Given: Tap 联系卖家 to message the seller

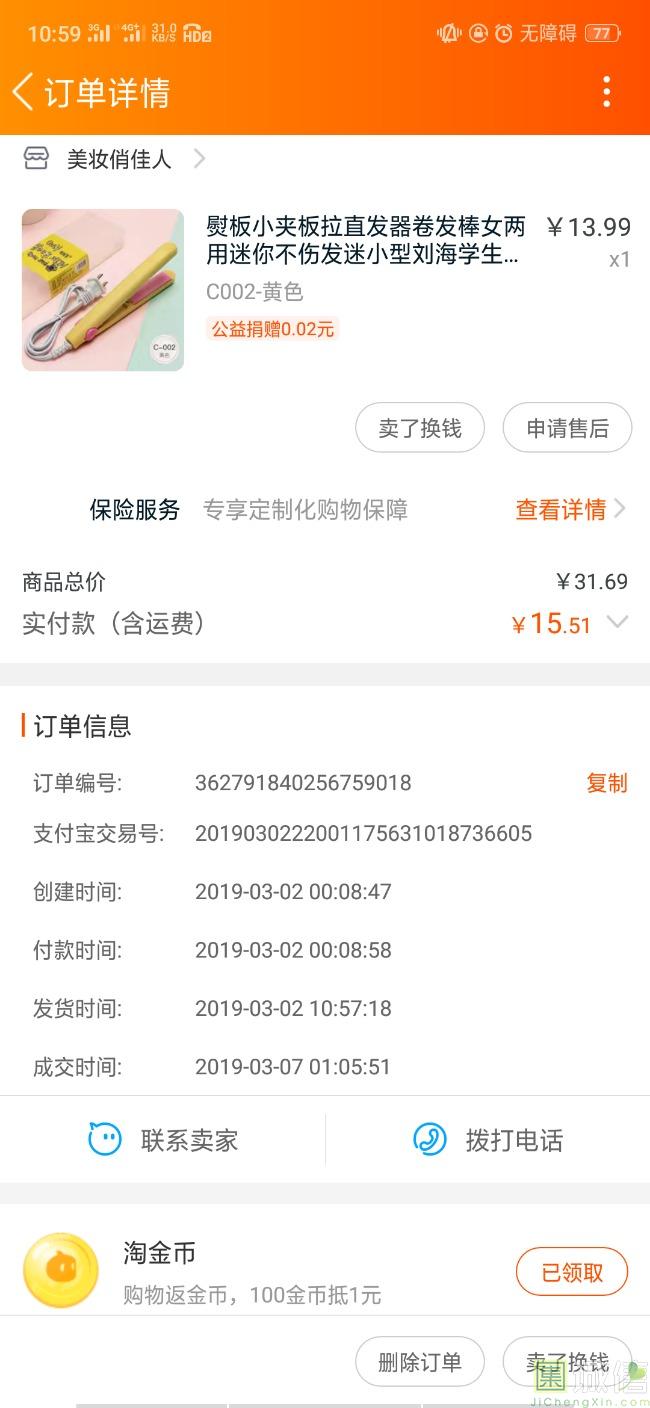Looking at the screenshot, I should pos(164,1140).
